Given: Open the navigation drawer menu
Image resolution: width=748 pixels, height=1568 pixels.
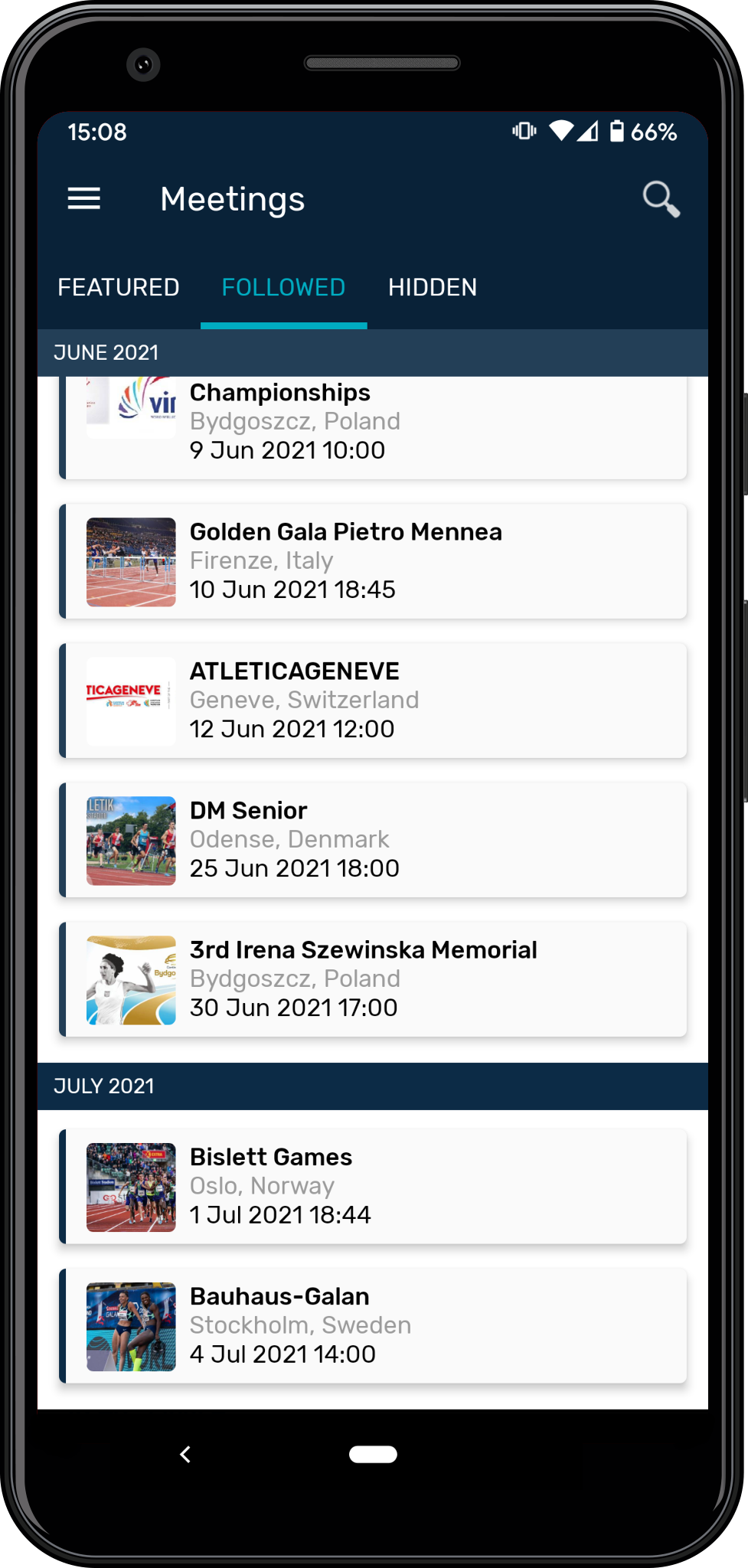Looking at the screenshot, I should (83, 199).
